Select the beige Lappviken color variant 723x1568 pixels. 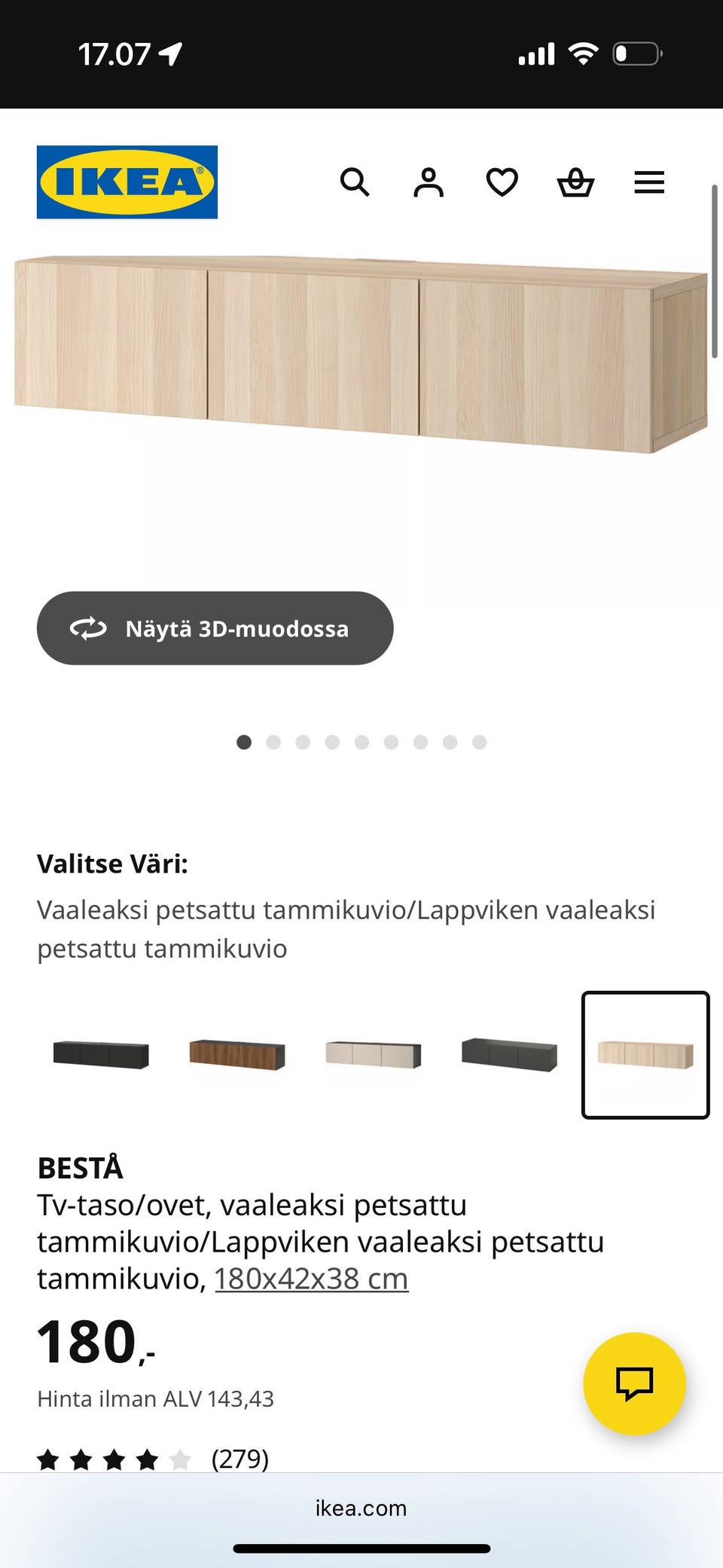click(374, 1054)
